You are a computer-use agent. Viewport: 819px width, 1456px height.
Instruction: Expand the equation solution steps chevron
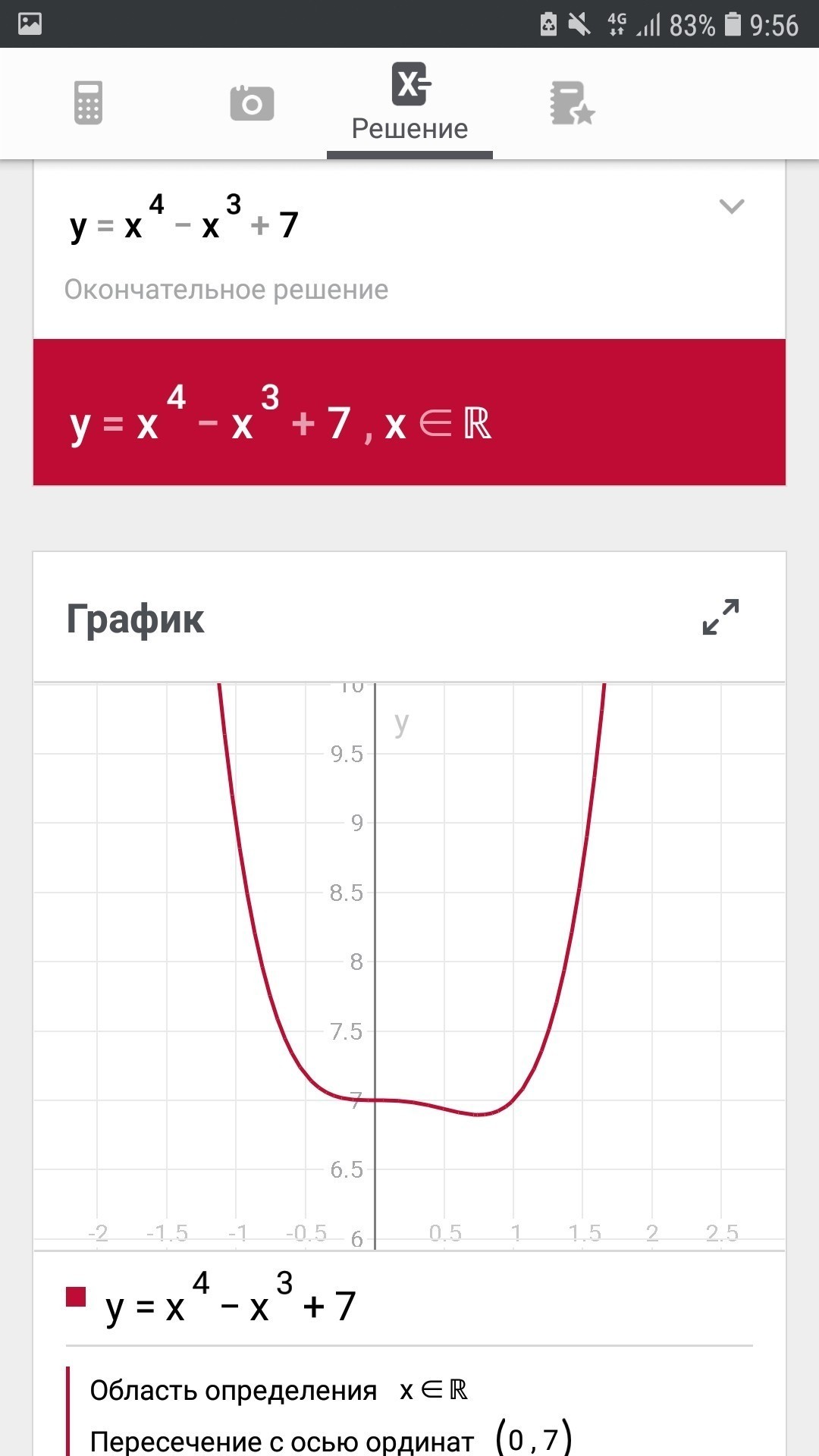[731, 206]
